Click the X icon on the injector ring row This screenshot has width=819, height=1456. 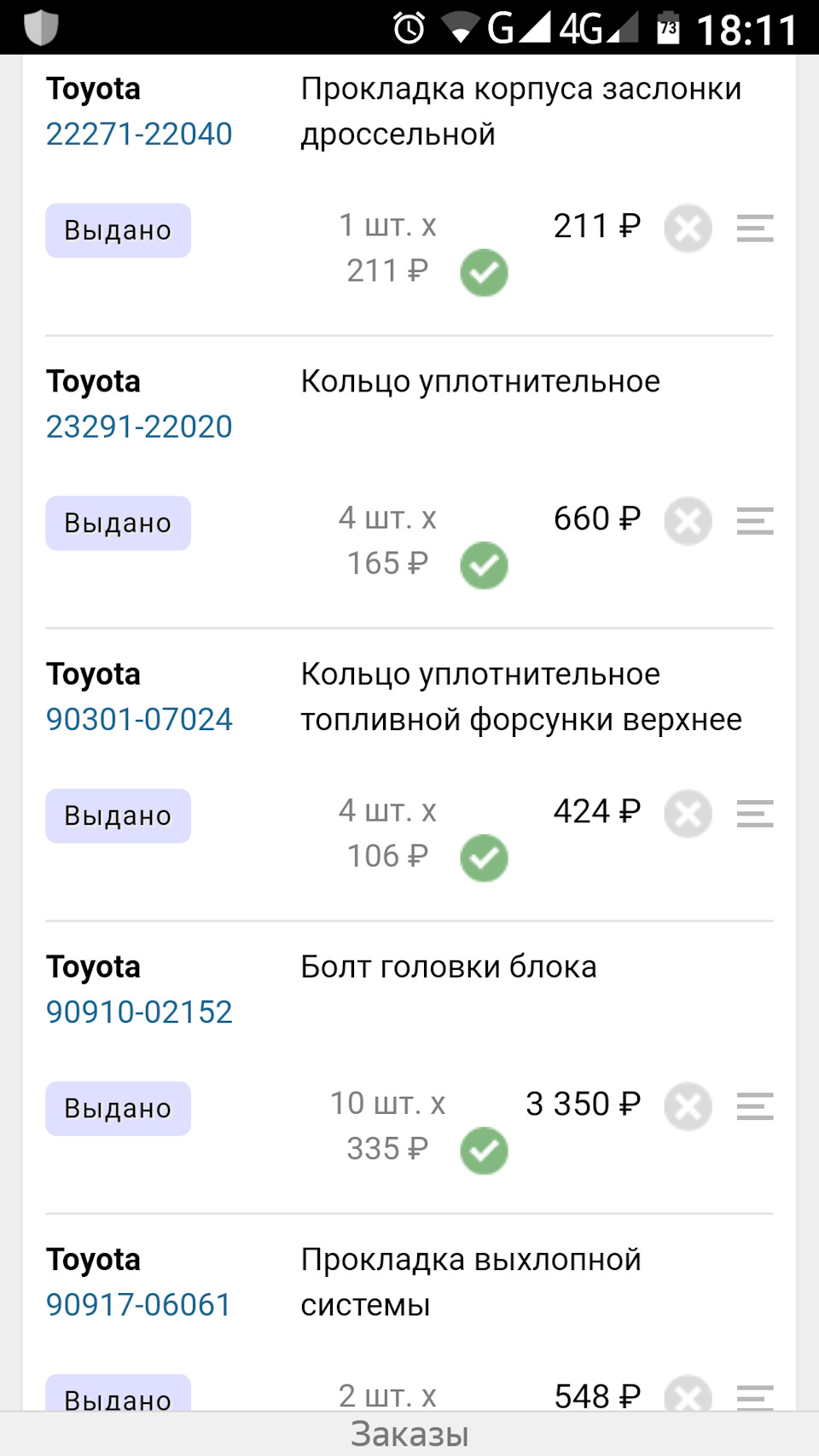coord(688,814)
